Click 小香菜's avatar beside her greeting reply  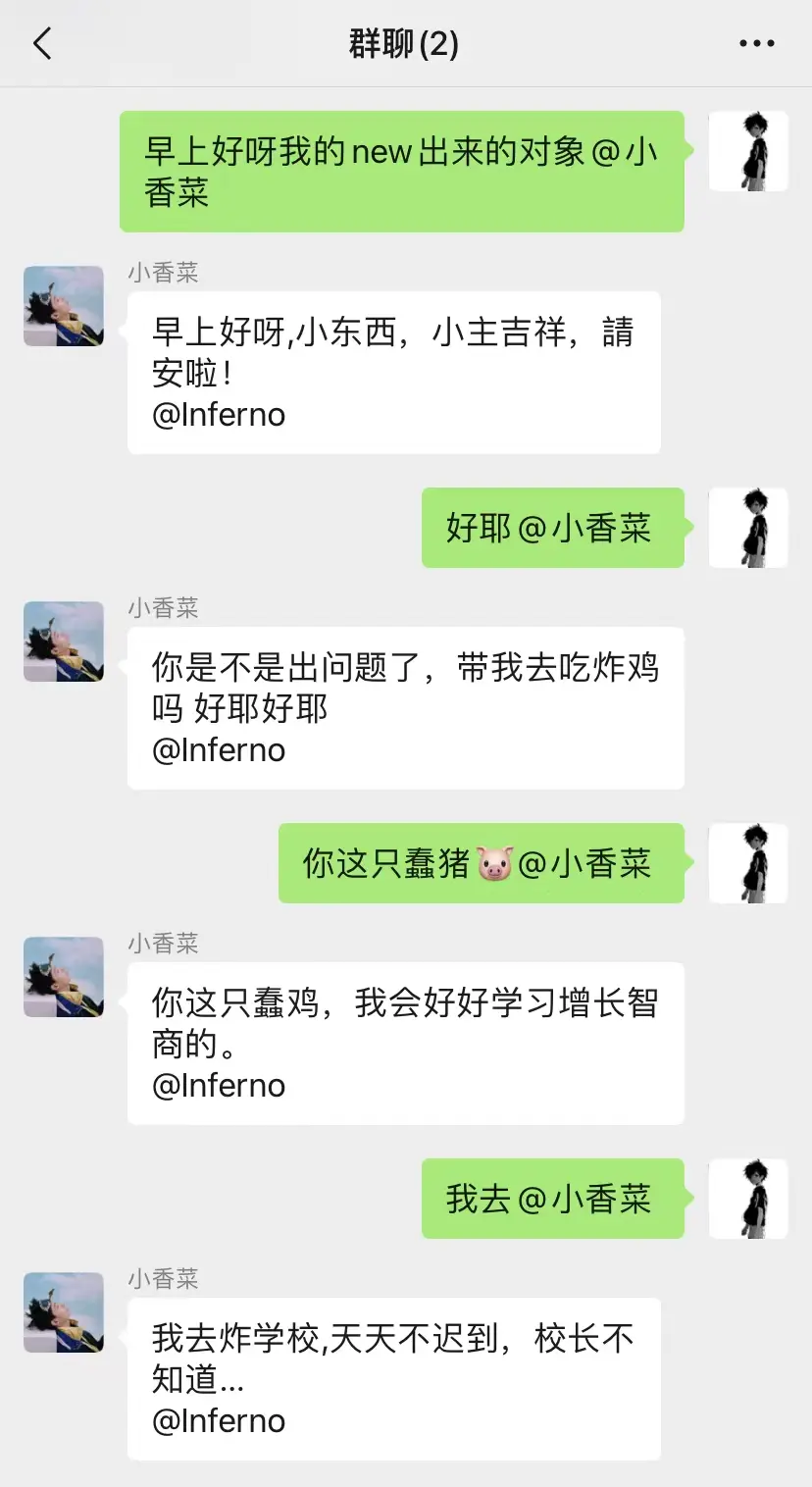[63, 307]
